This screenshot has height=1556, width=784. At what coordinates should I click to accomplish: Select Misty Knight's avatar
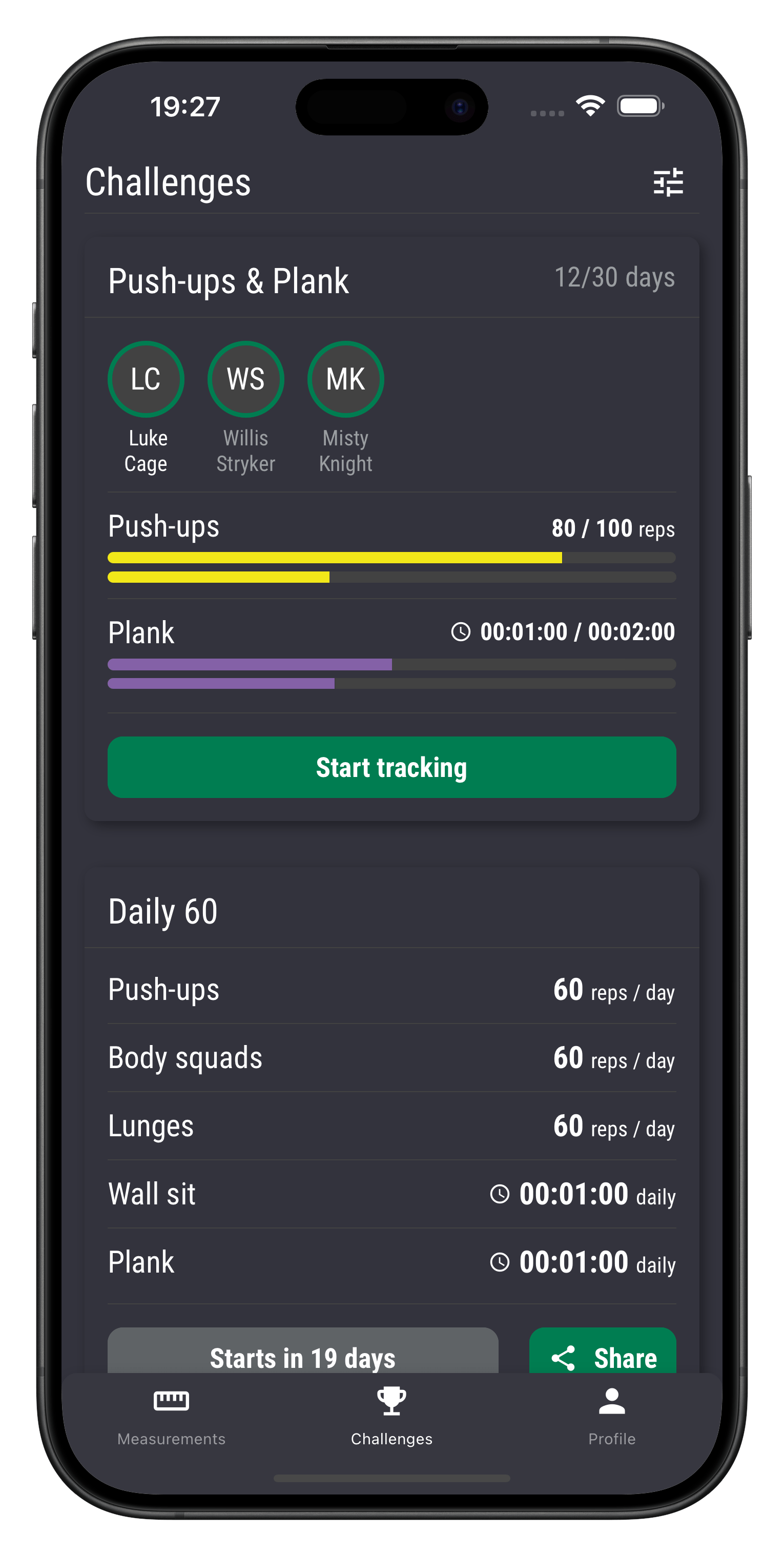click(x=345, y=379)
